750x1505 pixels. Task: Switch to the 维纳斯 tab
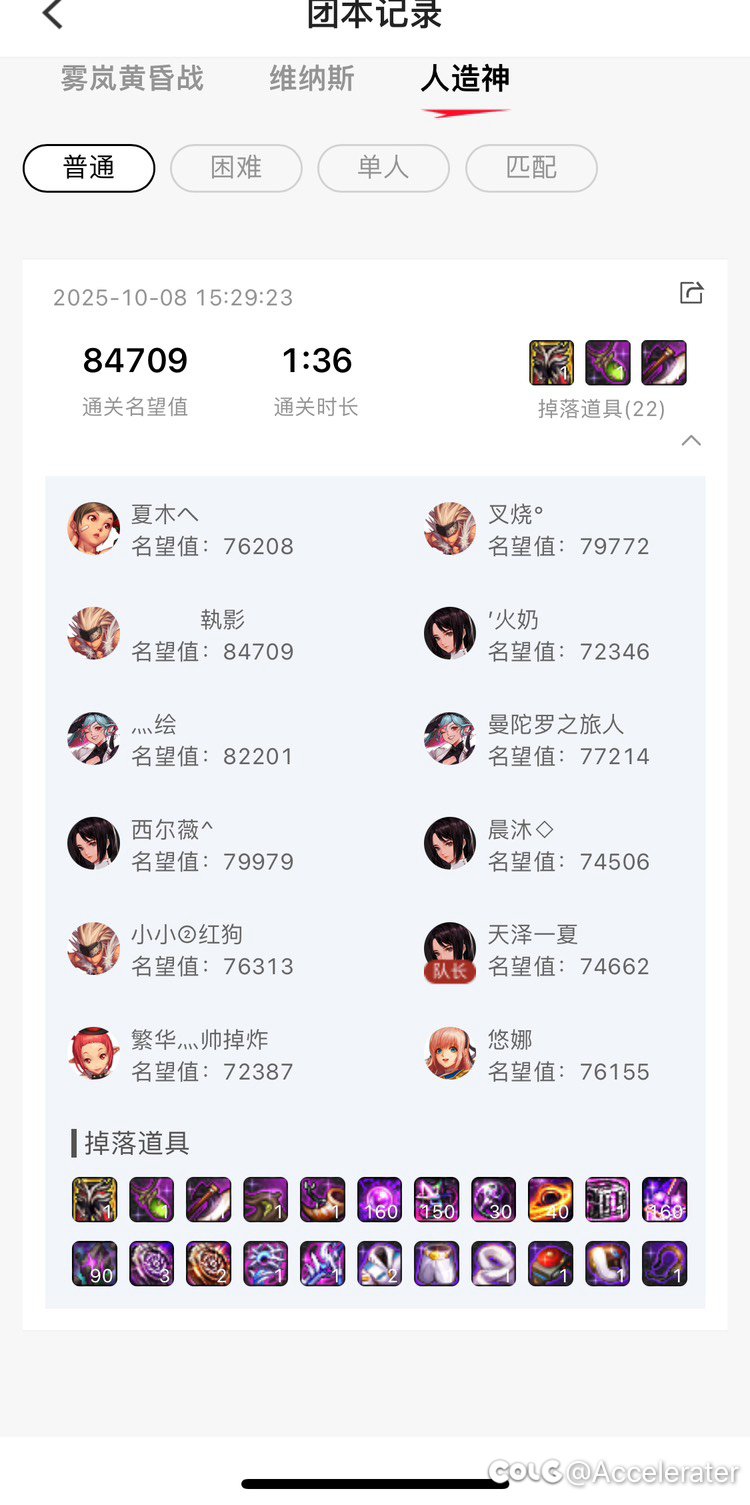coord(312,79)
